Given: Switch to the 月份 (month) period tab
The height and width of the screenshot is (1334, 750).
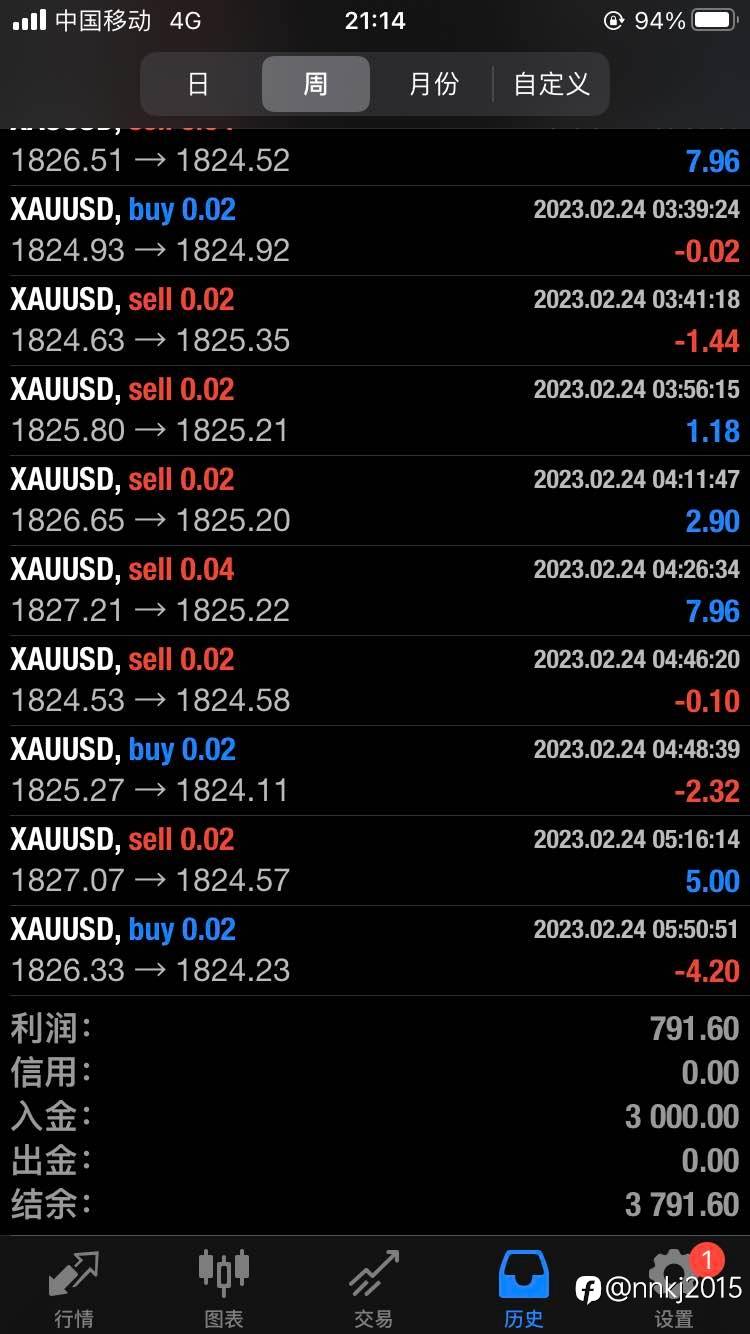Looking at the screenshot, I should coord(433,84).
